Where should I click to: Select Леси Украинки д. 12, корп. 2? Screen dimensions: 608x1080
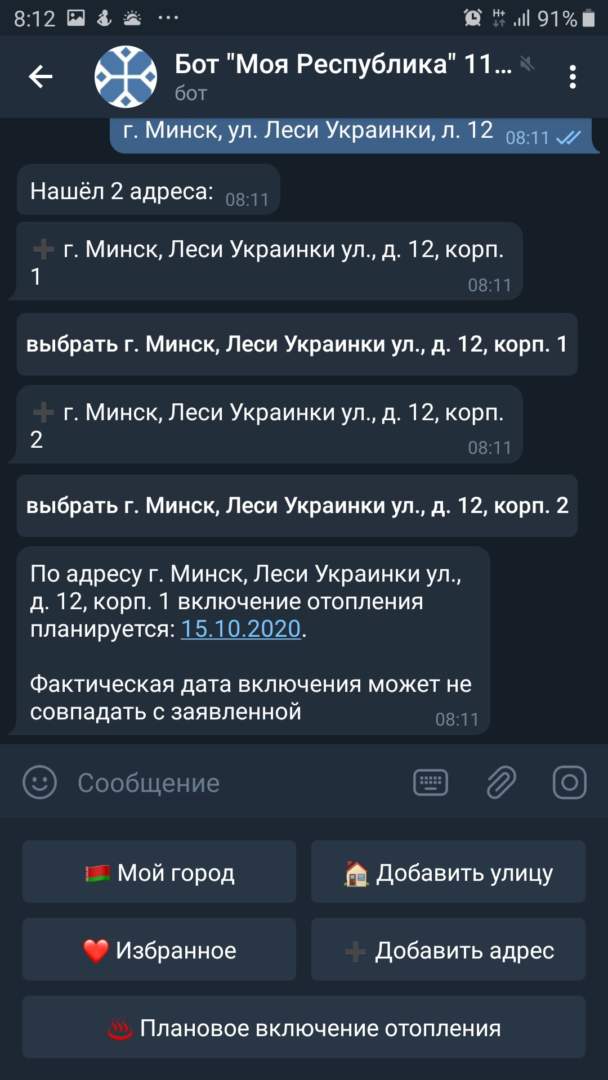coord(297,506)
